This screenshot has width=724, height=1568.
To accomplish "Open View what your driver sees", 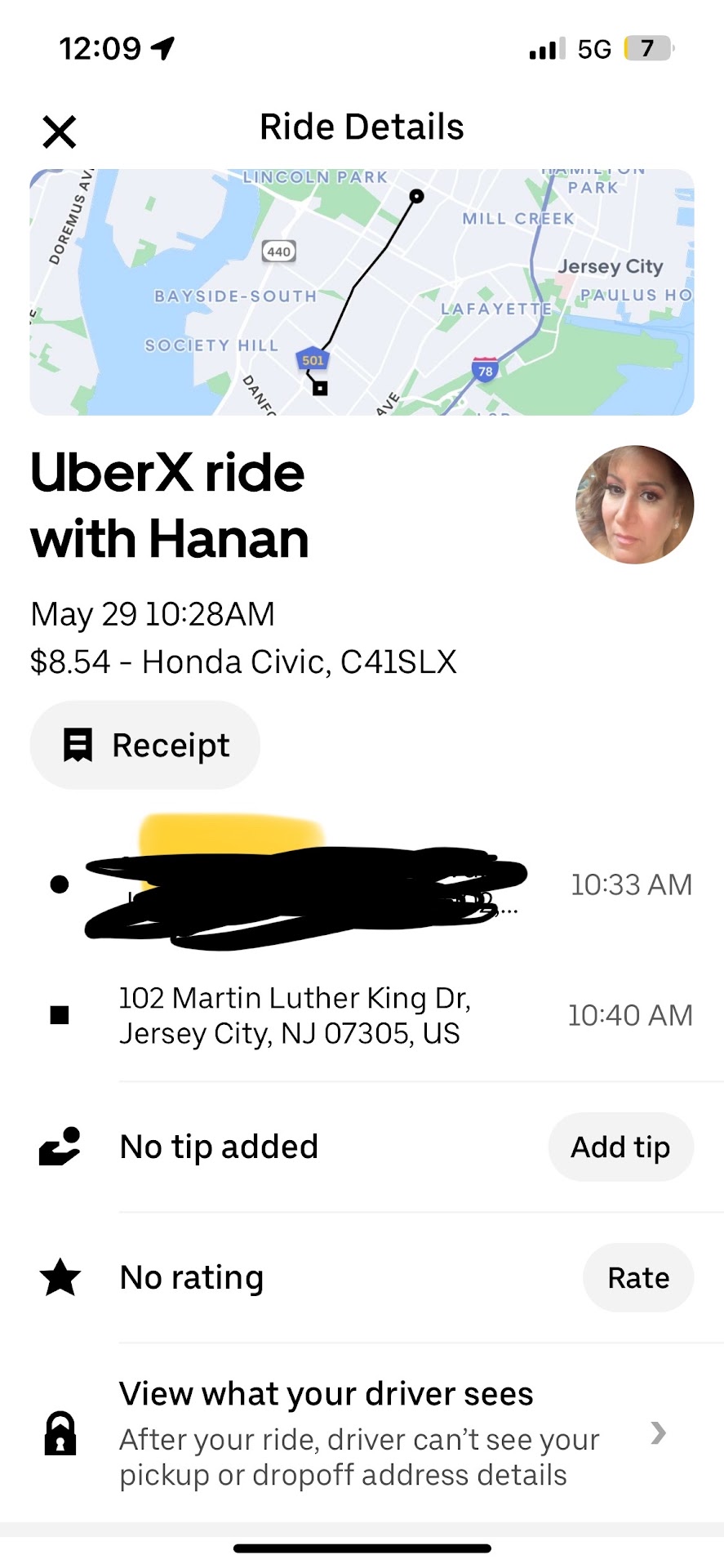I will click(359, 1433).
